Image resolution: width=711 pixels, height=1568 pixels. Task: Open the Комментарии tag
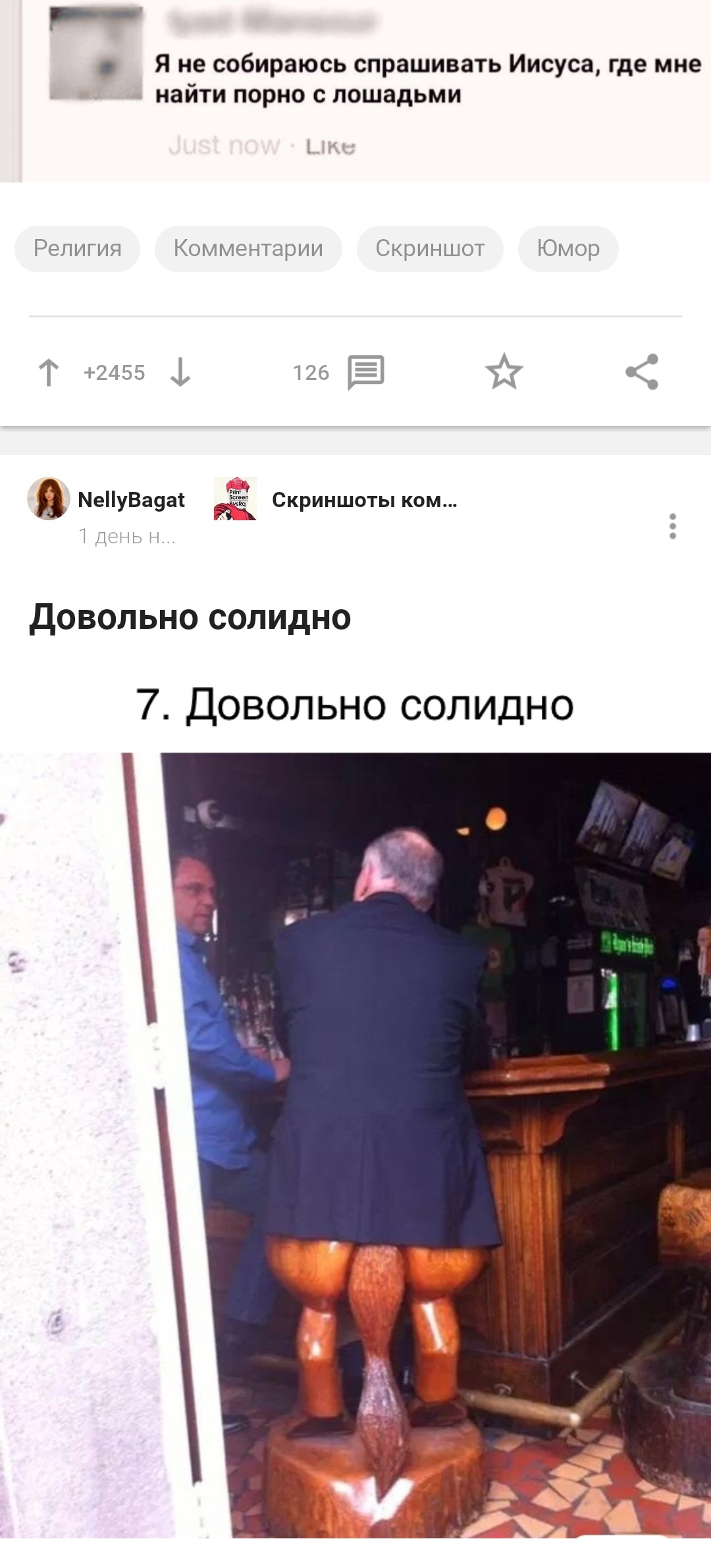[248, 248]
